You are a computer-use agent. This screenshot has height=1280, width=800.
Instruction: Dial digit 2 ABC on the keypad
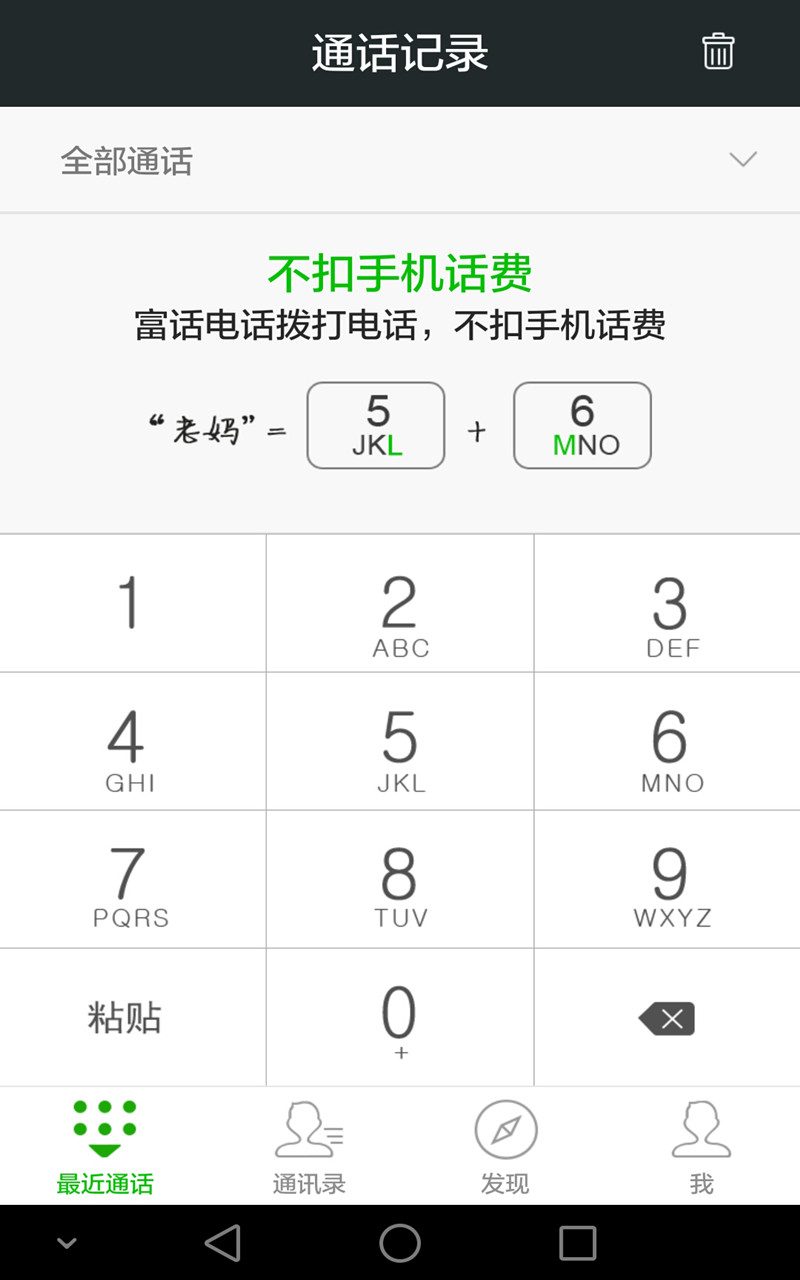coord(400,603)
